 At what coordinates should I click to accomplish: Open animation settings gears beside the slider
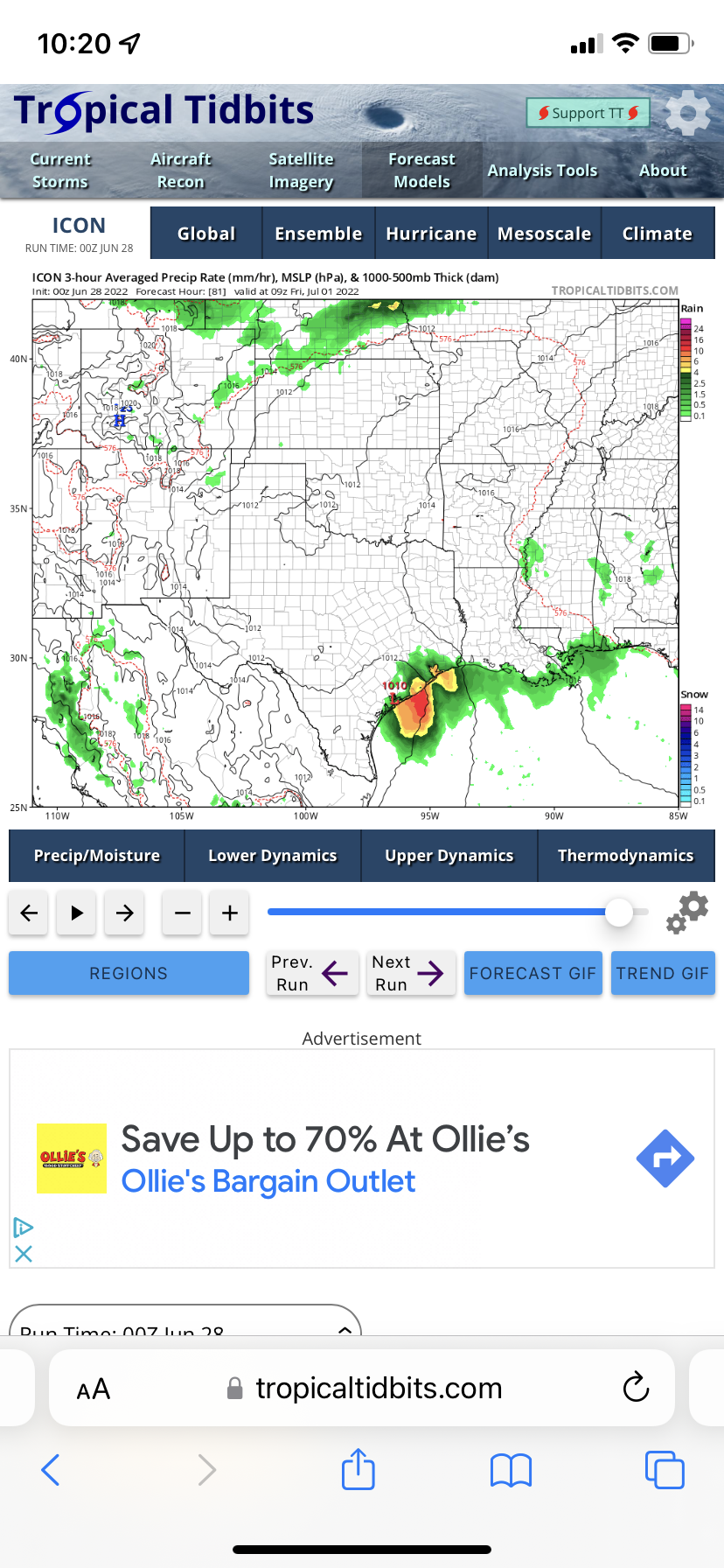(687, 913)
